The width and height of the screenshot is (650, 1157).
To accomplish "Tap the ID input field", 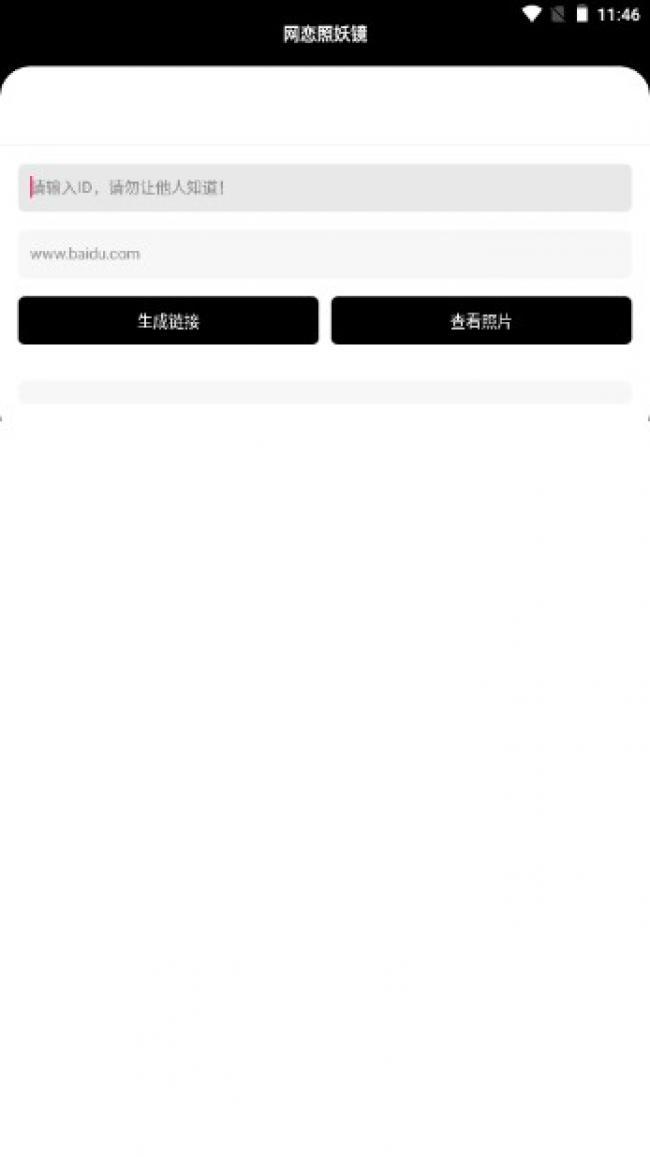I will 325,187.
